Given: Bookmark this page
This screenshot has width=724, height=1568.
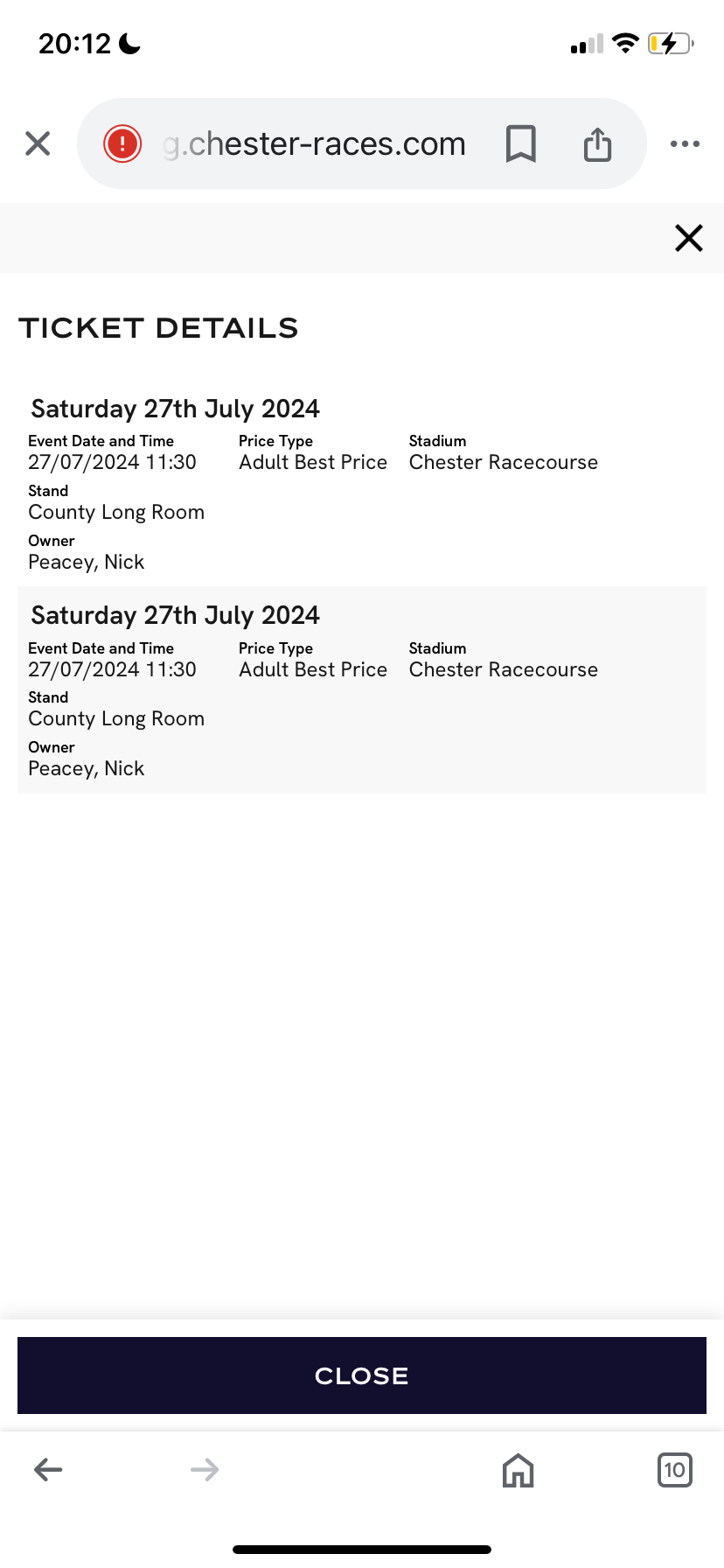Looking at the screenshot, I should coord(521,143).
